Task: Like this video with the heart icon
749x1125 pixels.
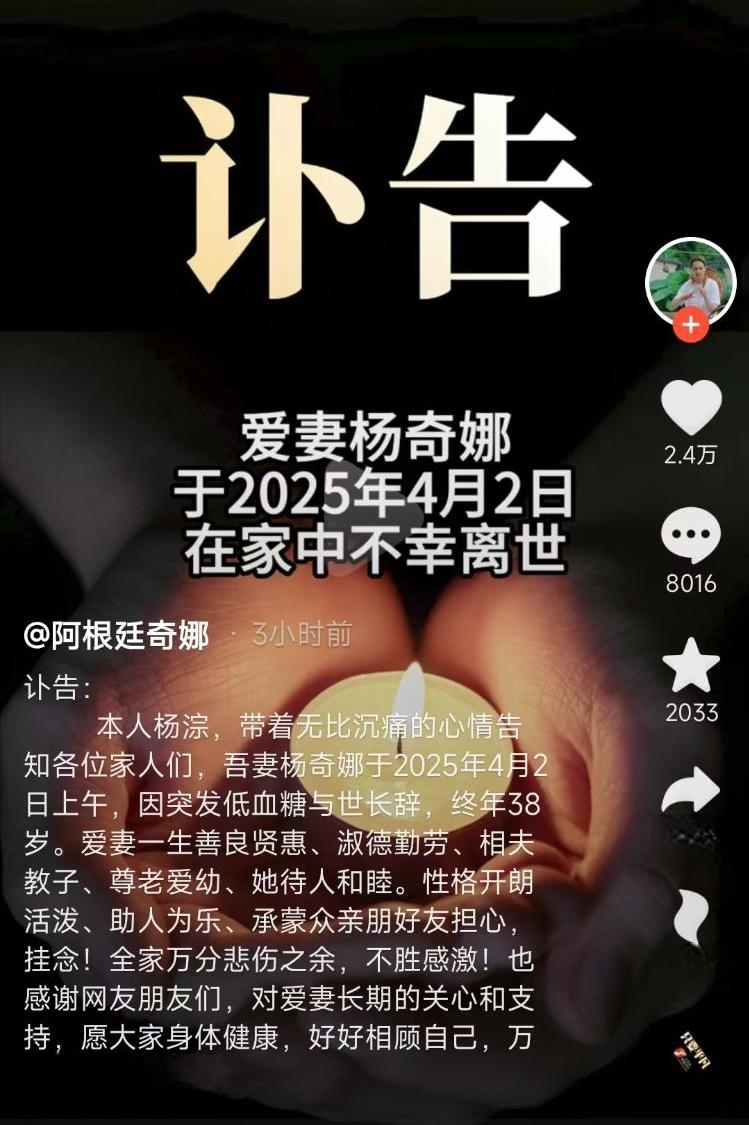Action: pyautogui.click(x=691, y=408)
